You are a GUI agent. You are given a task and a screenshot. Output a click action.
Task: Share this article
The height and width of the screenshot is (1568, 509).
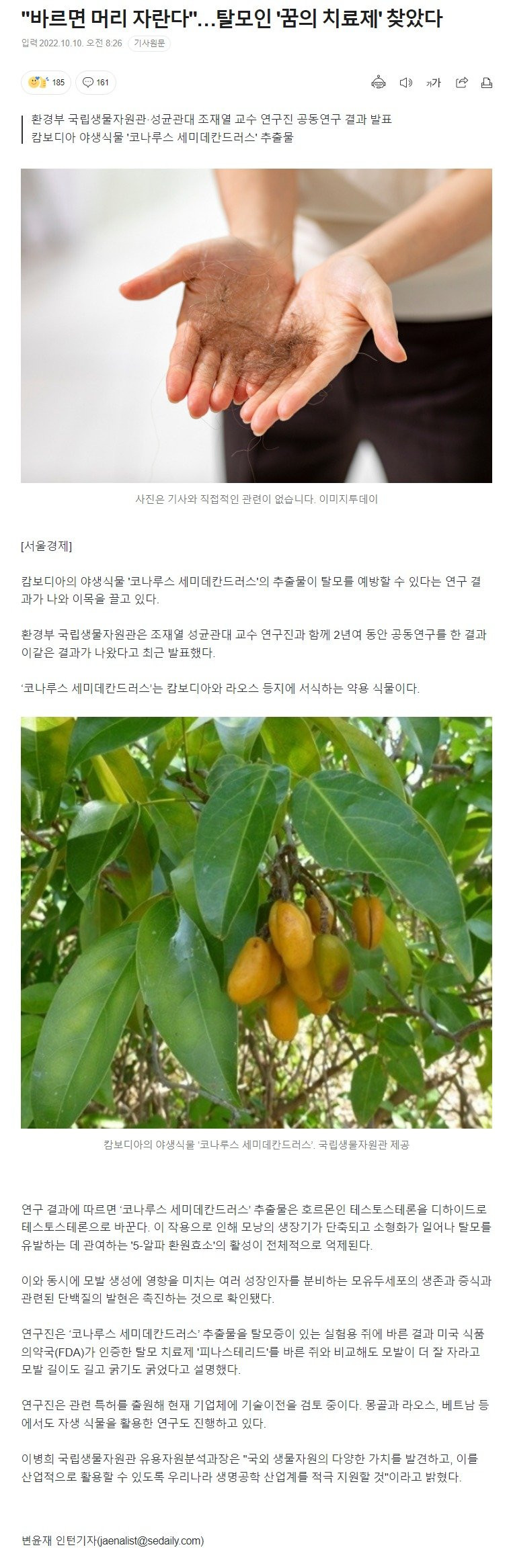click(462, 83)
